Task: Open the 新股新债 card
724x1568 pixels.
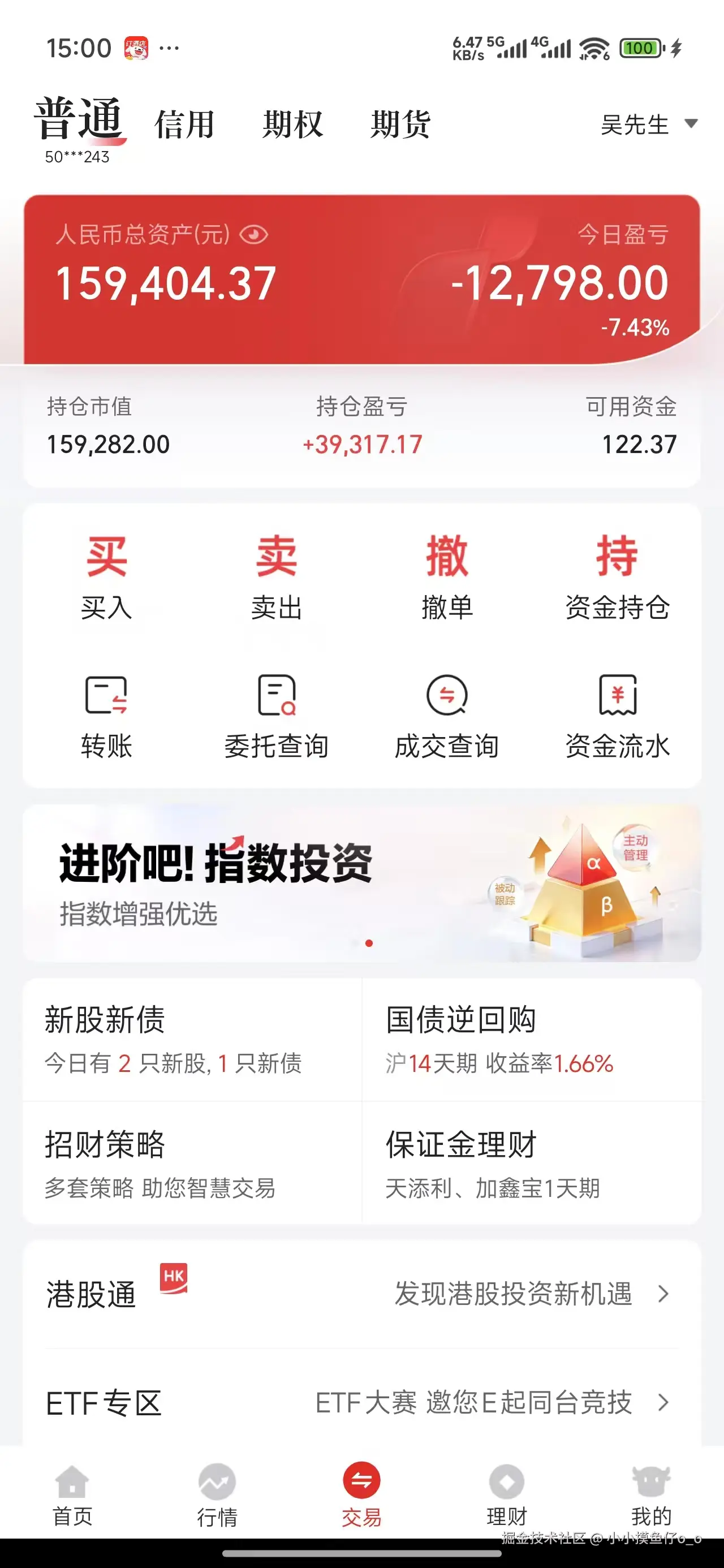Action: click(192, 1040)
